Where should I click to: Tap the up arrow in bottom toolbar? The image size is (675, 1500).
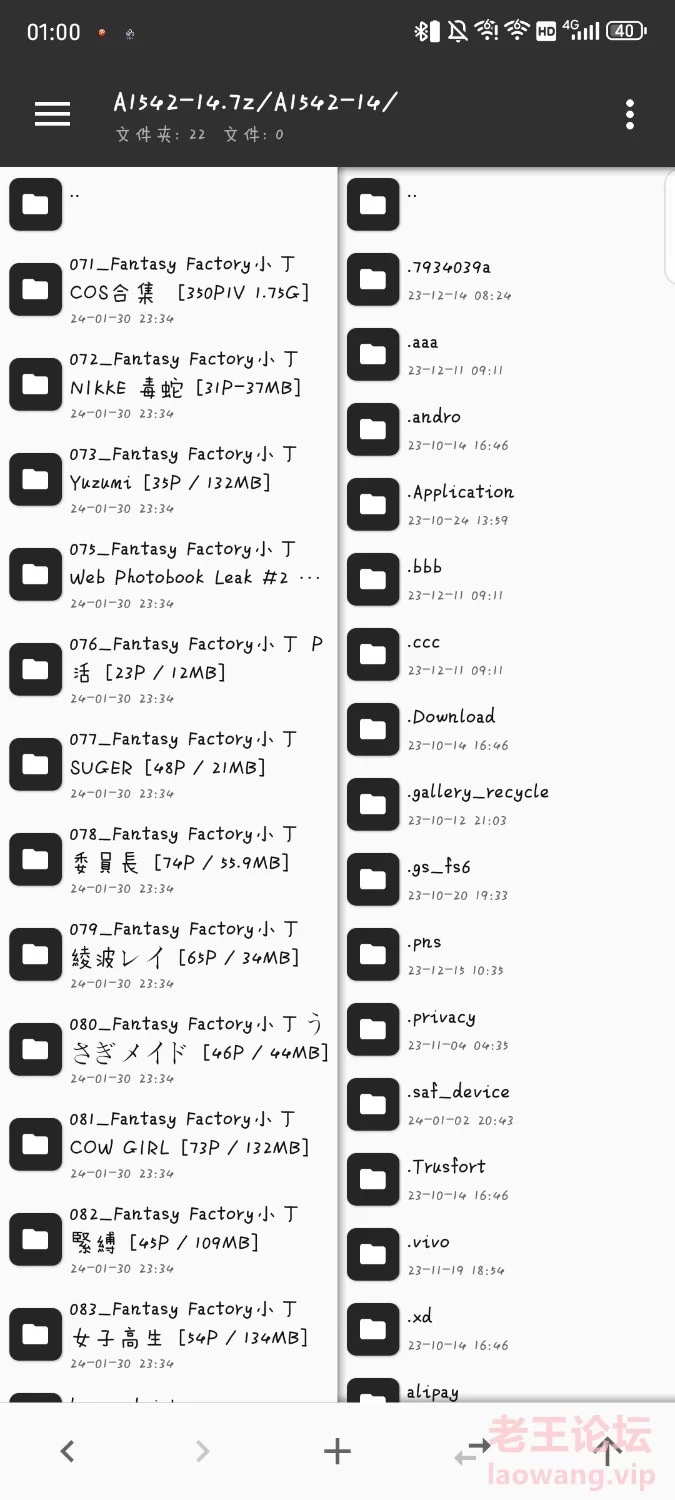(x=607, y=1451)
